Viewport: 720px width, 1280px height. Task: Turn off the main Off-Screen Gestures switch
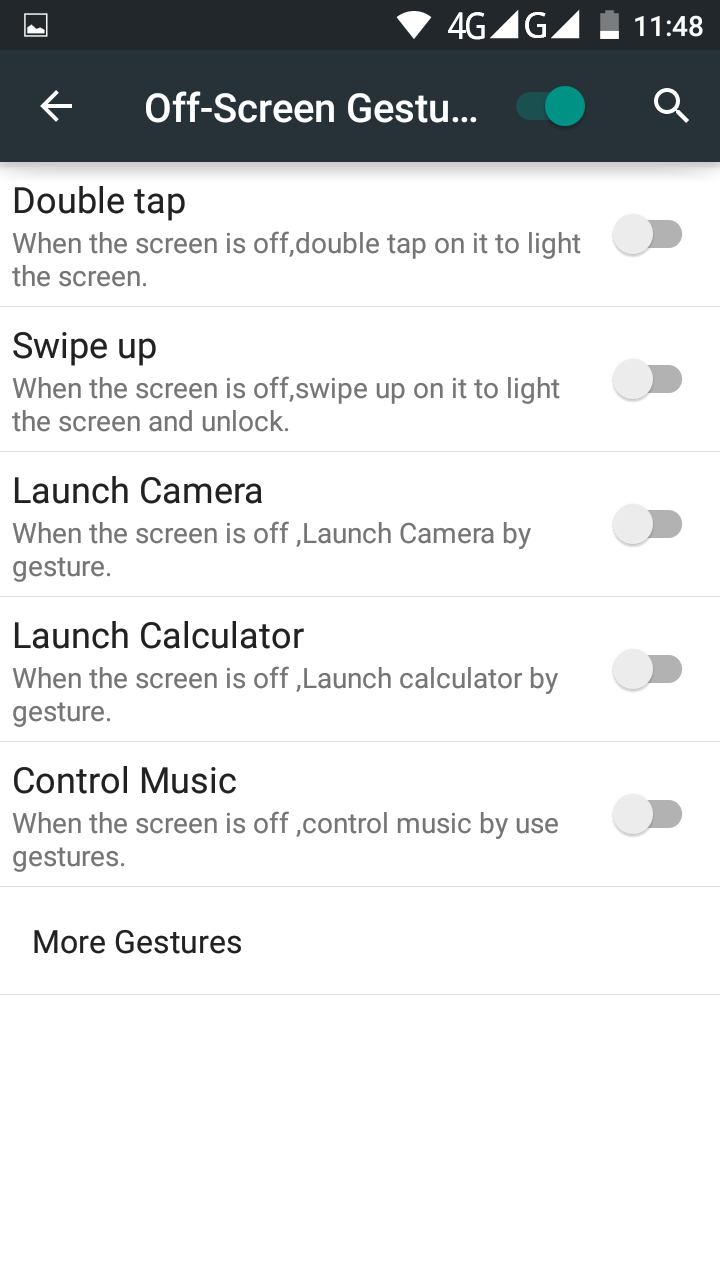pos(551,106)
